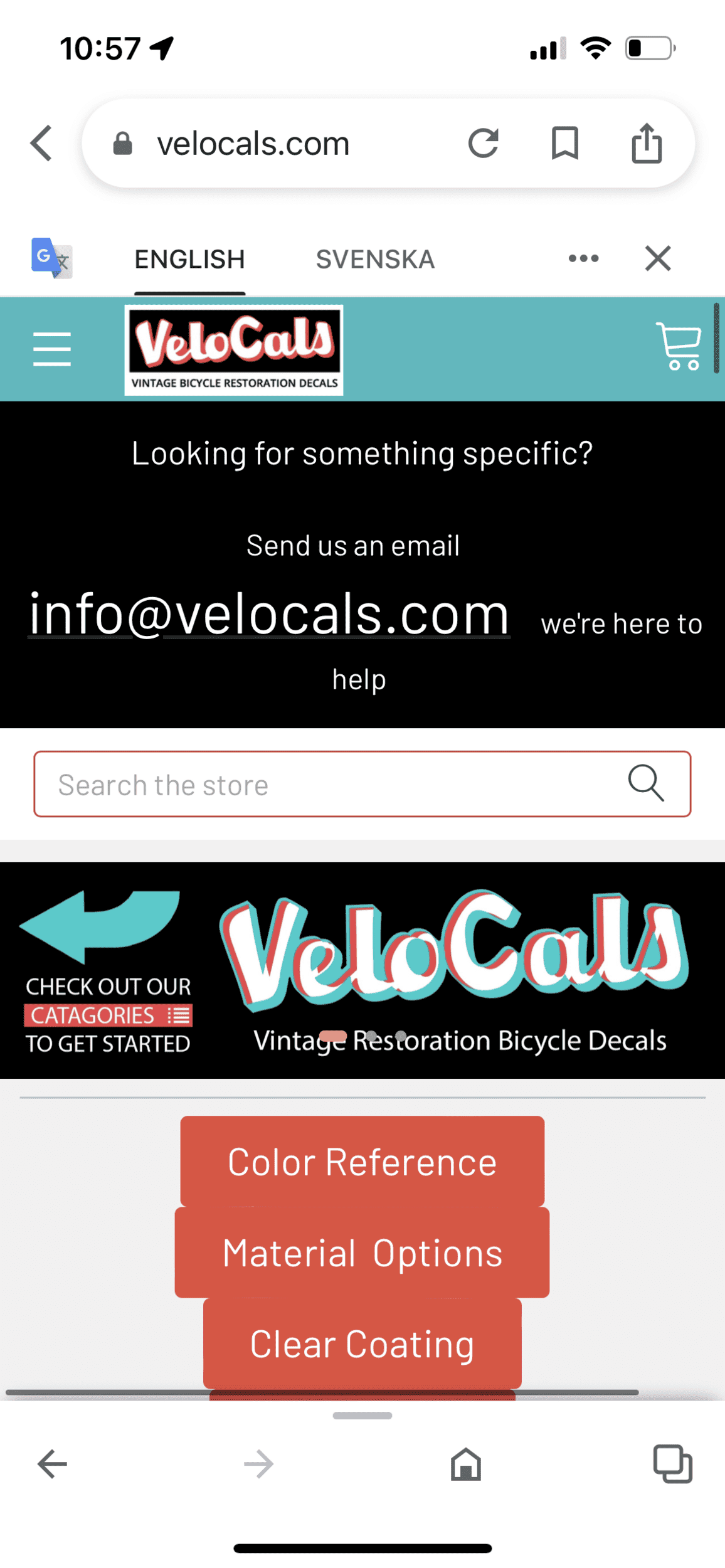
Task: Open the tabs overview
Action: click(x=672, y=1464)
